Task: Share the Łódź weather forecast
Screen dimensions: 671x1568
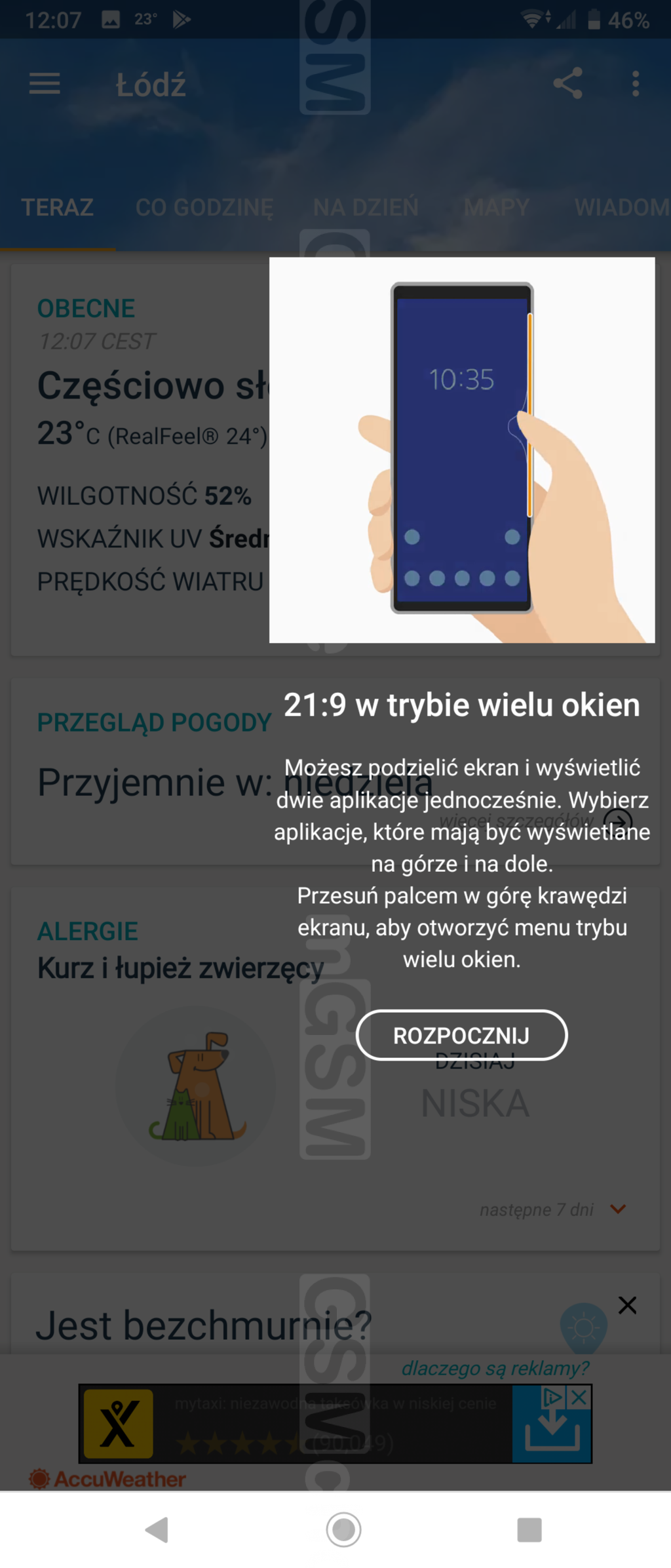Action: click(567, 83)
